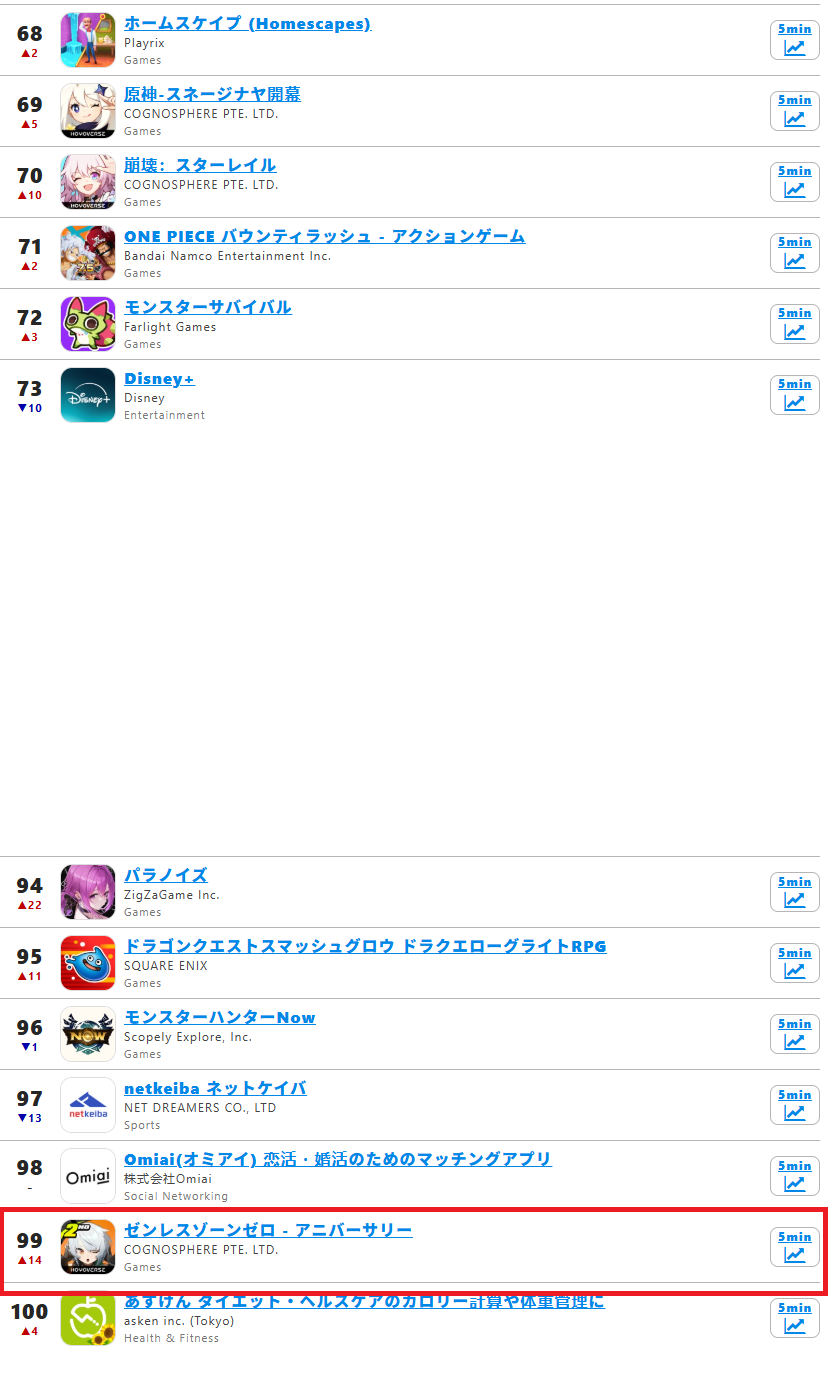View the 5min chart for Disney+
836x1384 pixels.
[795, 395]
